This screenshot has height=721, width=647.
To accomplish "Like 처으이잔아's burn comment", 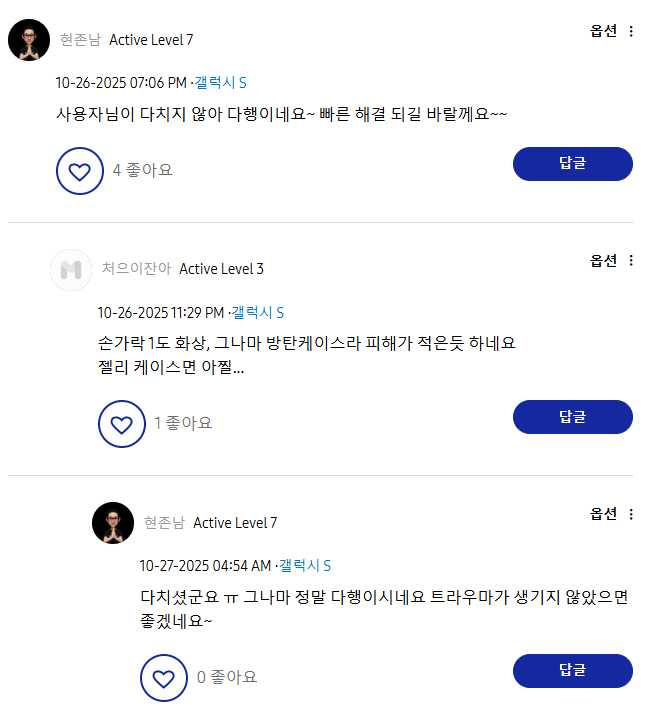I will point(122,424).
